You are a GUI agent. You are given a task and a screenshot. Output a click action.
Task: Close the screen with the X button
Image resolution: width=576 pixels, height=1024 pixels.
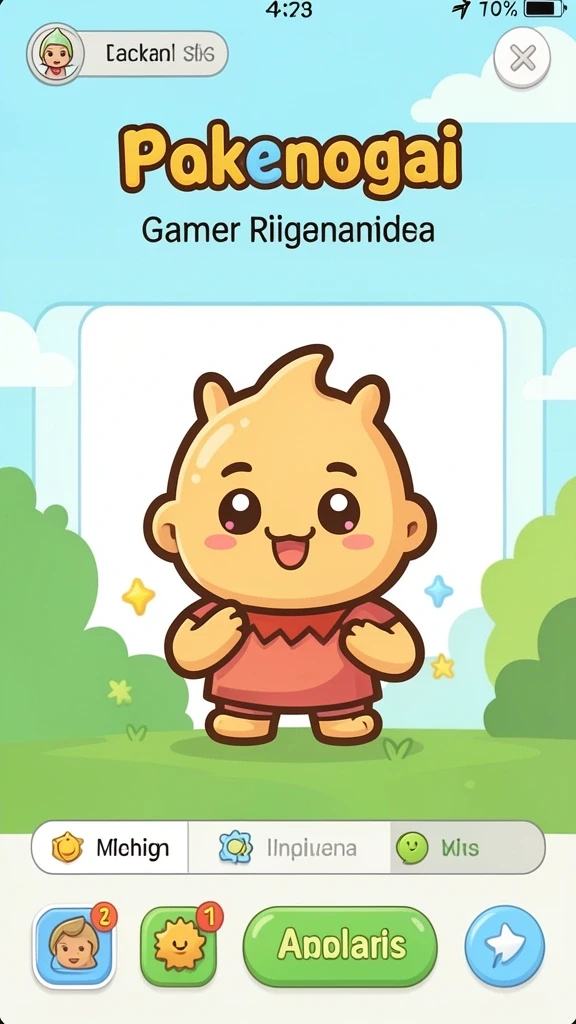522,59
